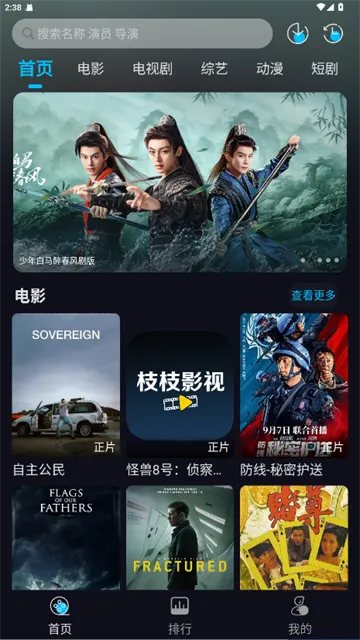
Task: Open the downloads icon
Action: pos(298,33)
